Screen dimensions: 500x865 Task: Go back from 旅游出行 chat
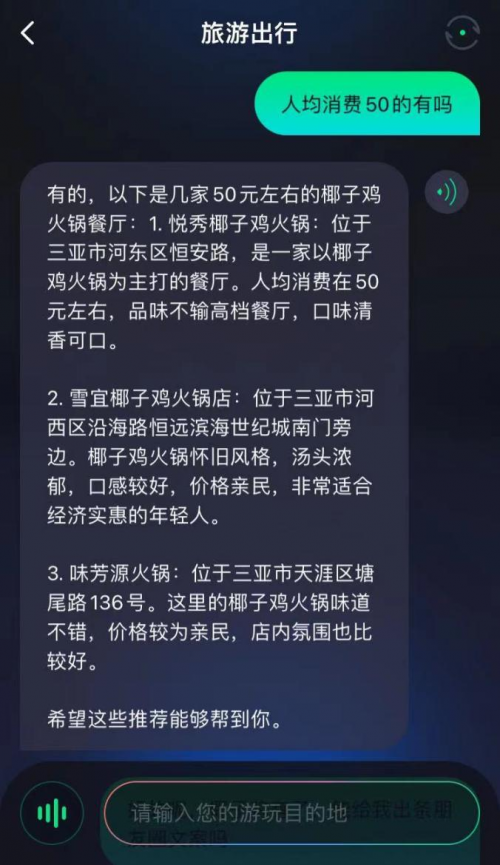click(x=28, y=33)
